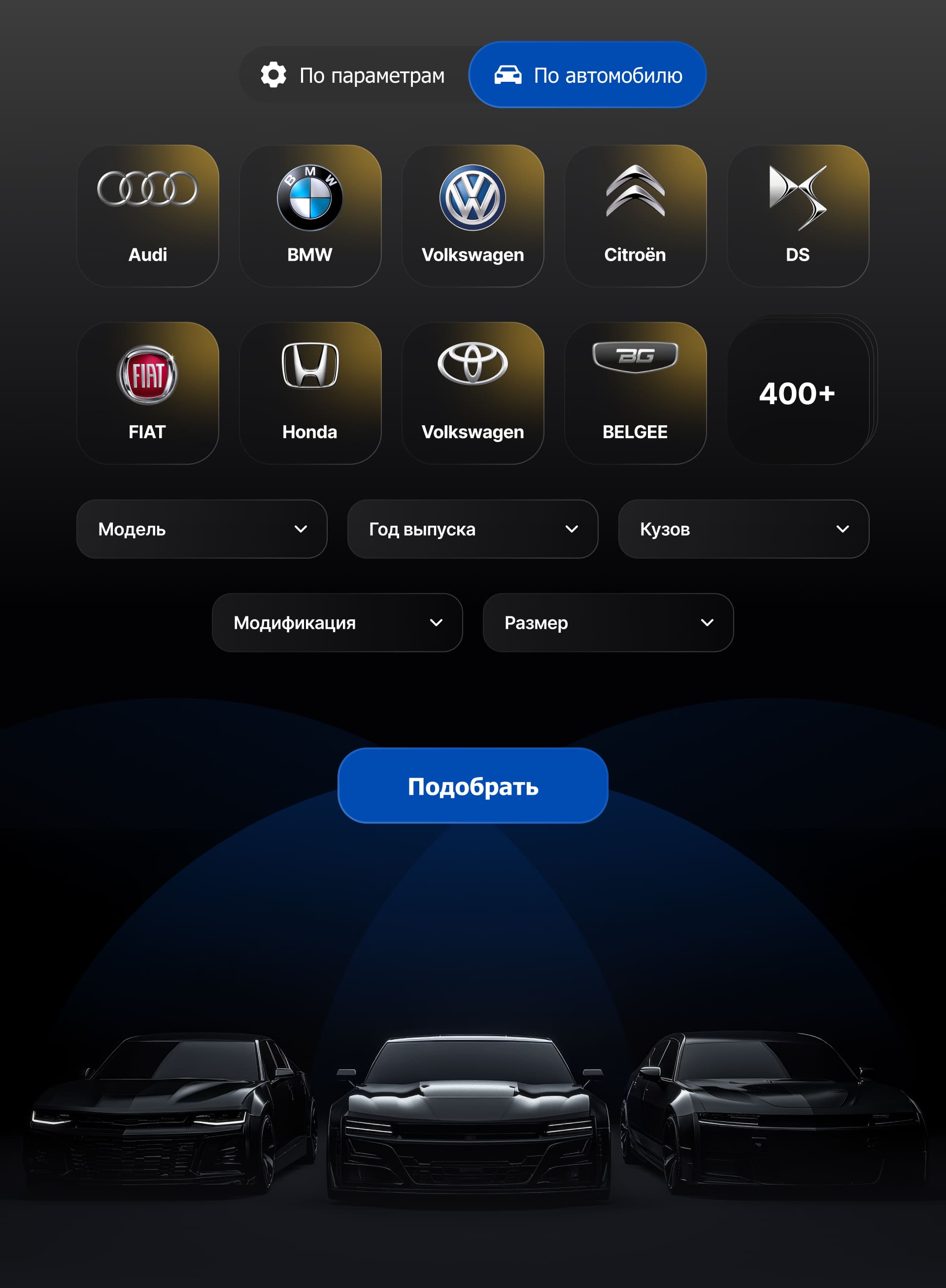Choose the DS brand tile
Screen dimensions: 946x1288
coord(798,216)
